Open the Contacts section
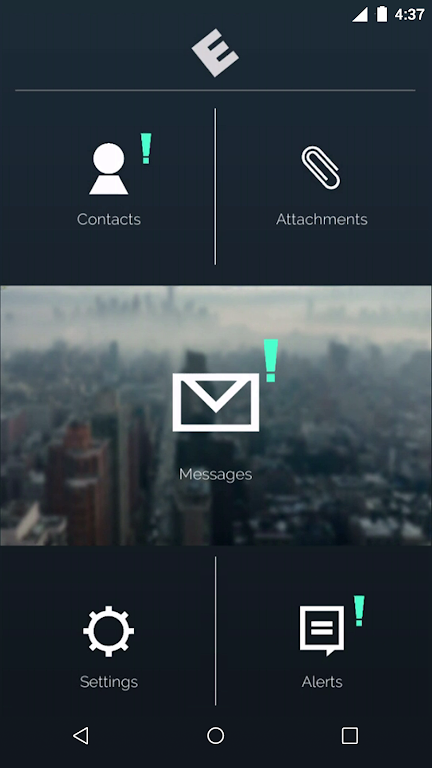The image size is (432, 768). (x=108, y=184)
